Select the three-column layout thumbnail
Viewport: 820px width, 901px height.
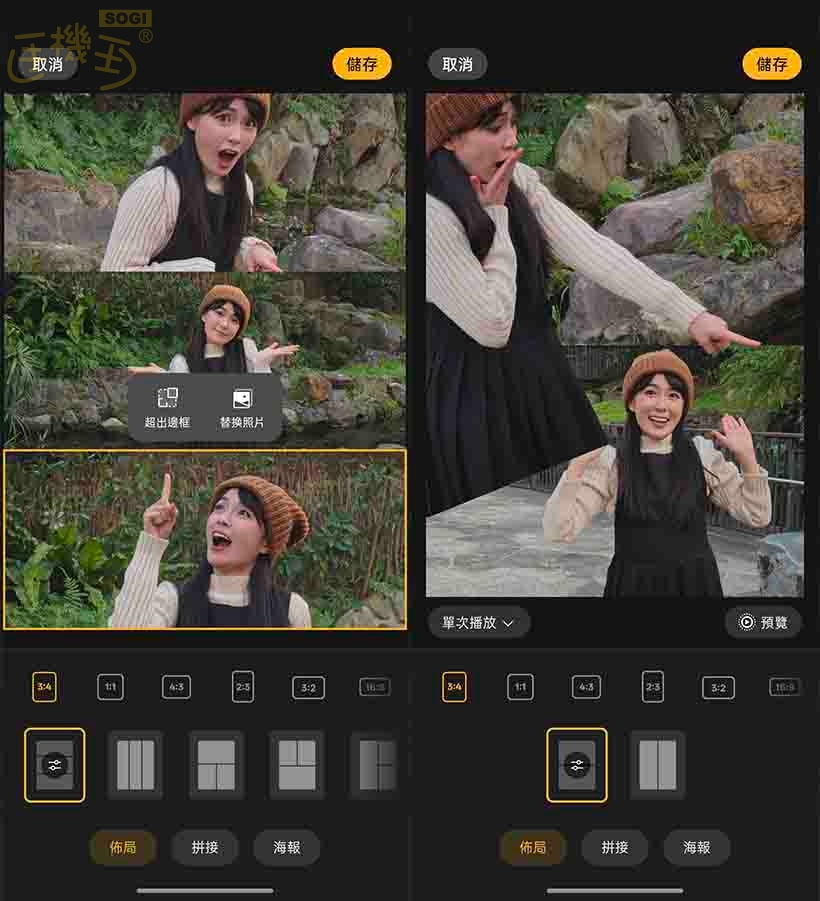(x=135, y=765)
